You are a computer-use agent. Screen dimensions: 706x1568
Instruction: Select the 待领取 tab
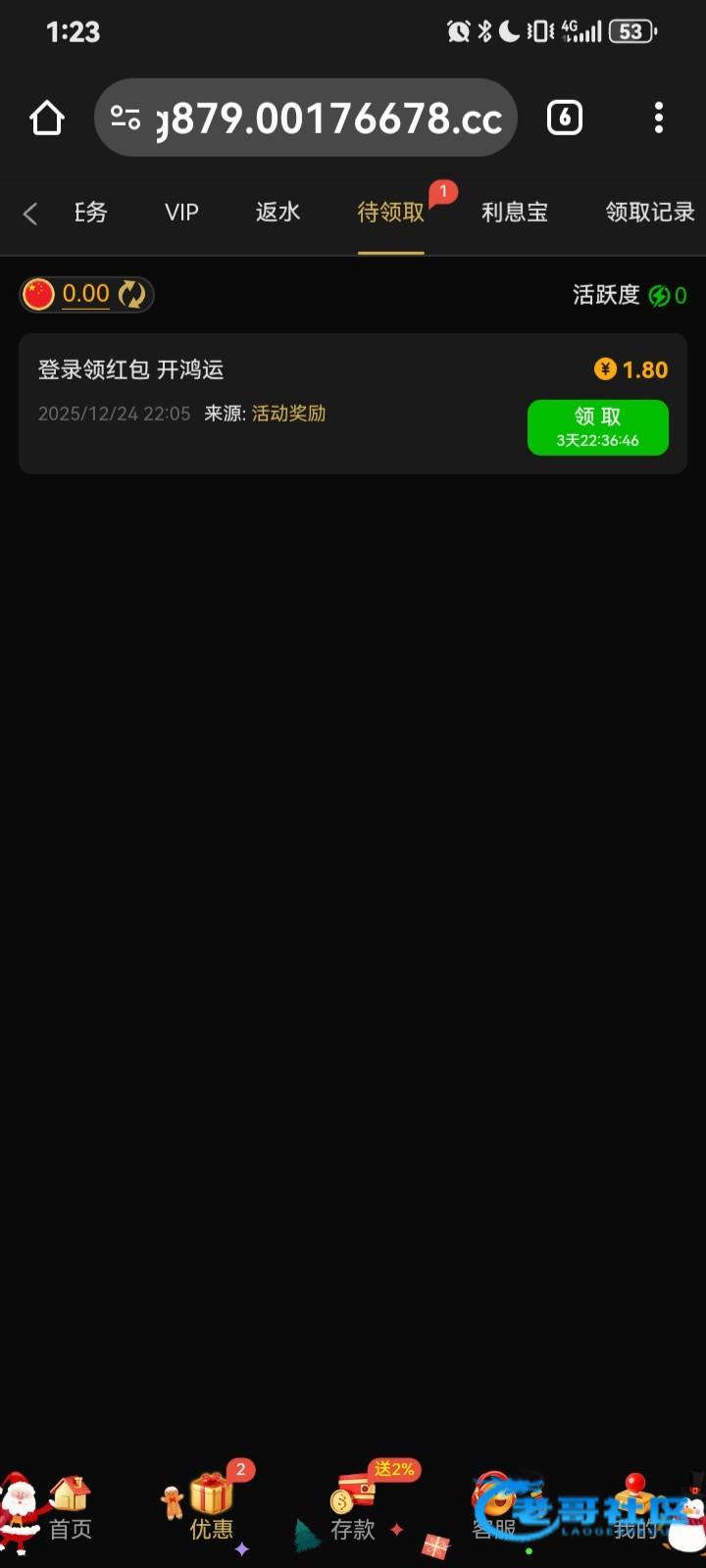pyautogui.click(x=390, y=213)
